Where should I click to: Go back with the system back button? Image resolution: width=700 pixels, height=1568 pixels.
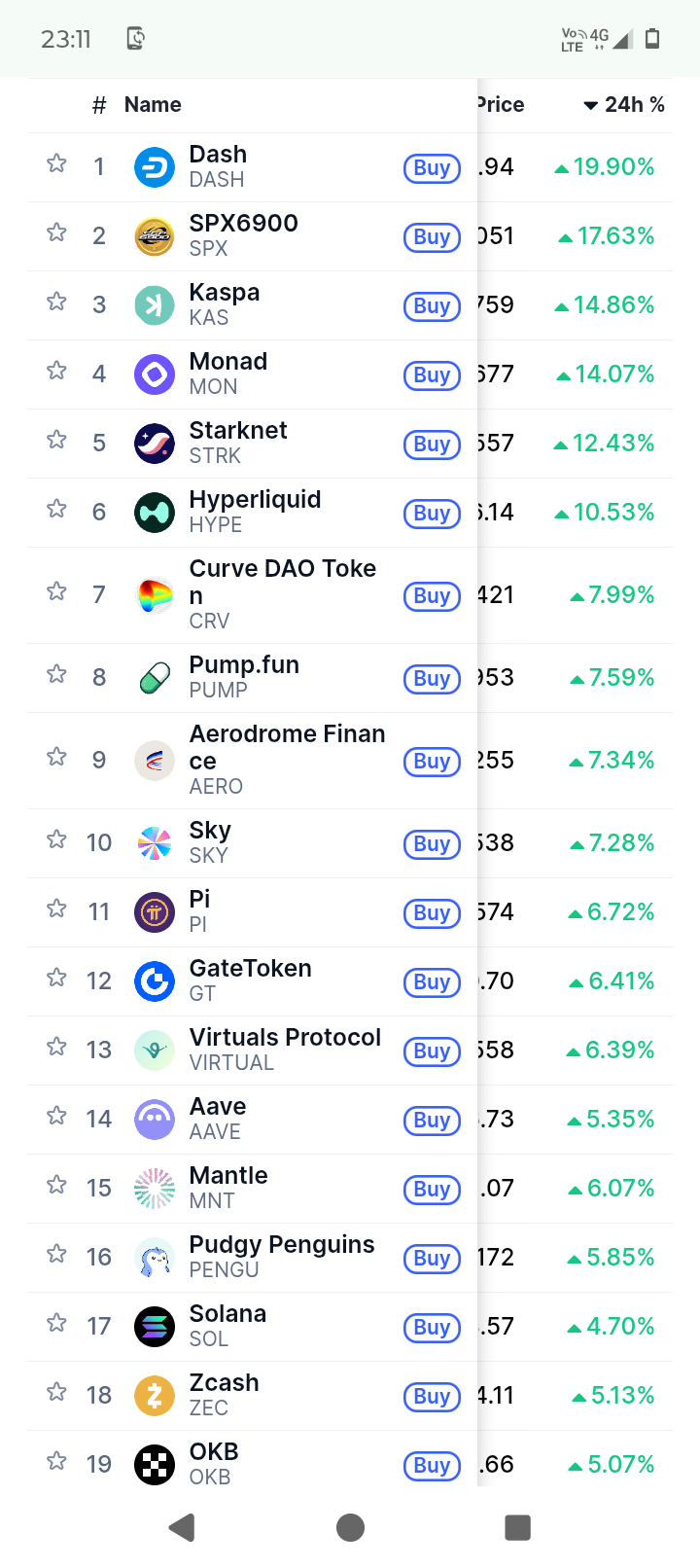click(182, 1527)
